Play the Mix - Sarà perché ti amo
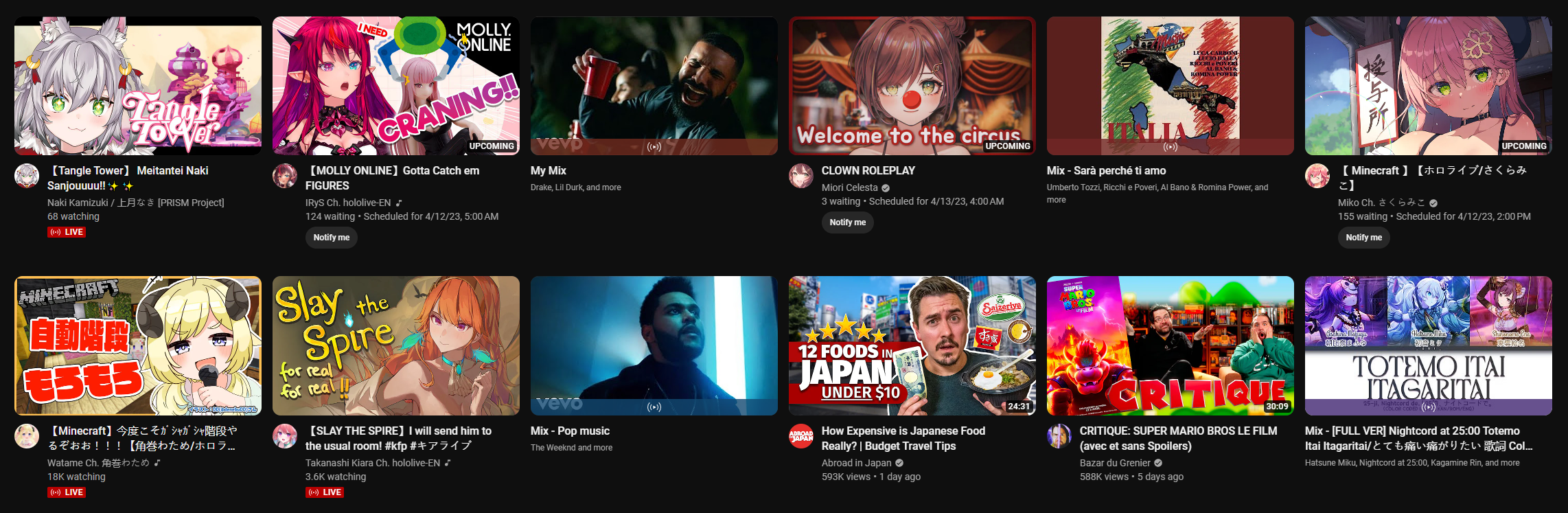The width and height of the screenshot is (1568, 513). point(1170,86)
